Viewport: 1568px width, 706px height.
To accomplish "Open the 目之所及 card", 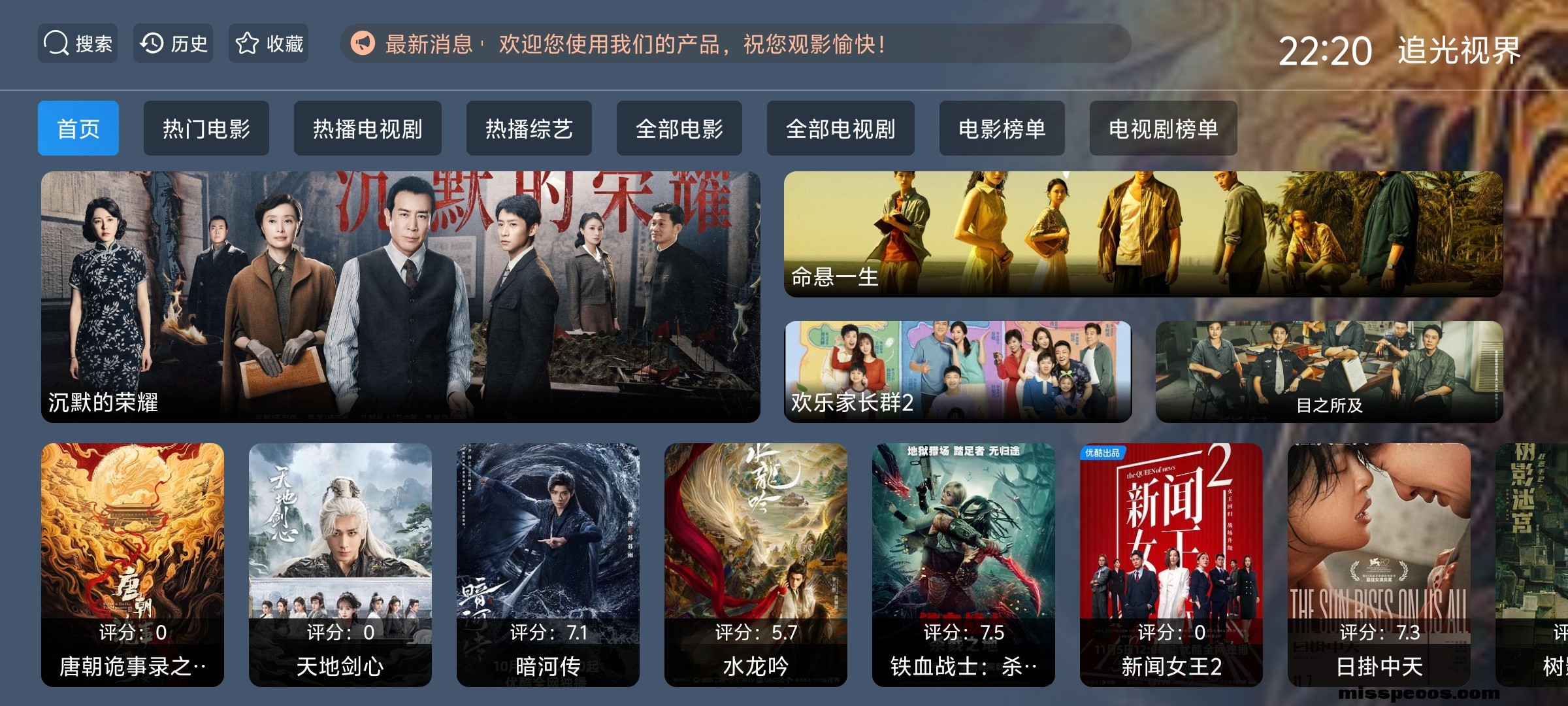I will (1329, 371).
